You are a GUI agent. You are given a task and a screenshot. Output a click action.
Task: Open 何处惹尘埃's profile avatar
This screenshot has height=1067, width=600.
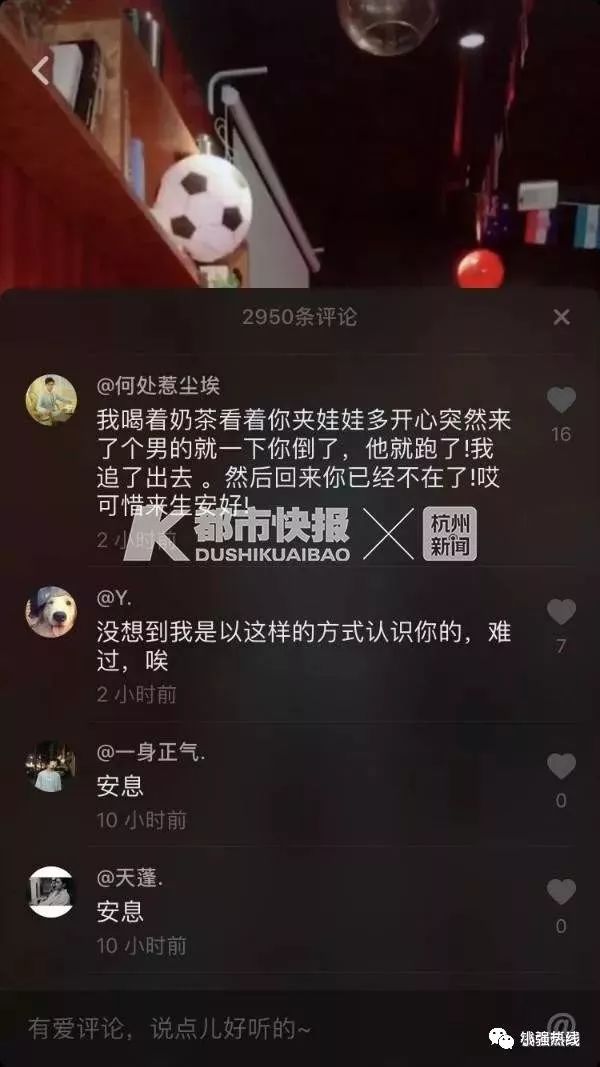[x=51, y=401]
